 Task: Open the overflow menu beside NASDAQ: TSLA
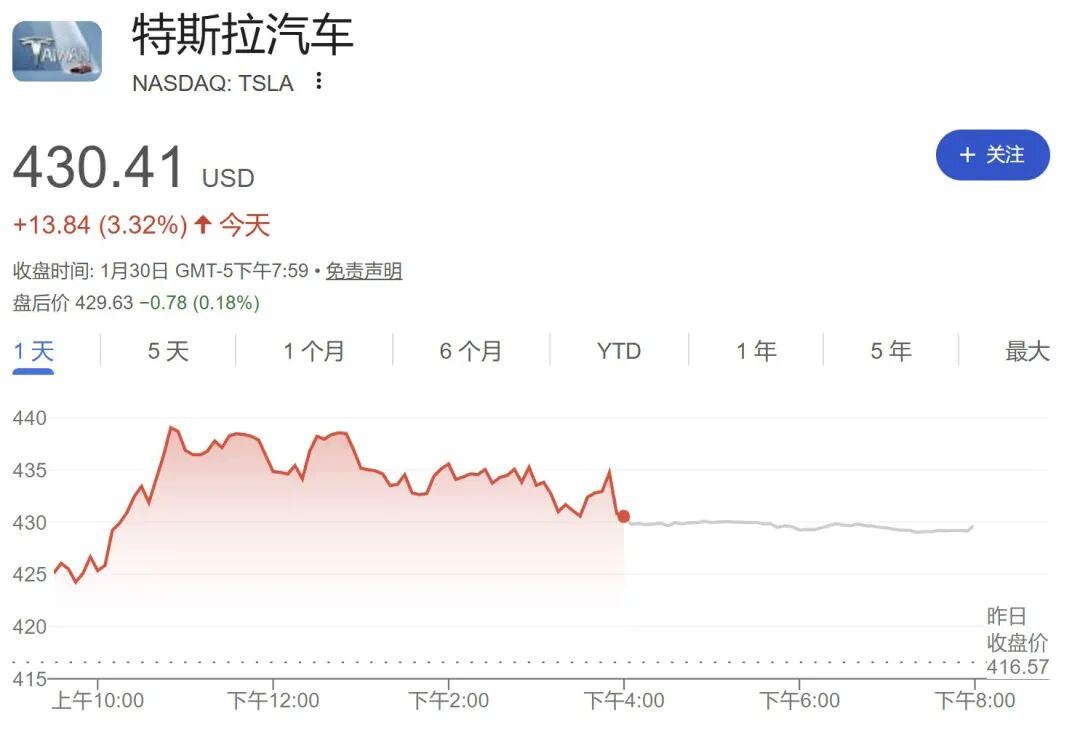pos(319,82)
